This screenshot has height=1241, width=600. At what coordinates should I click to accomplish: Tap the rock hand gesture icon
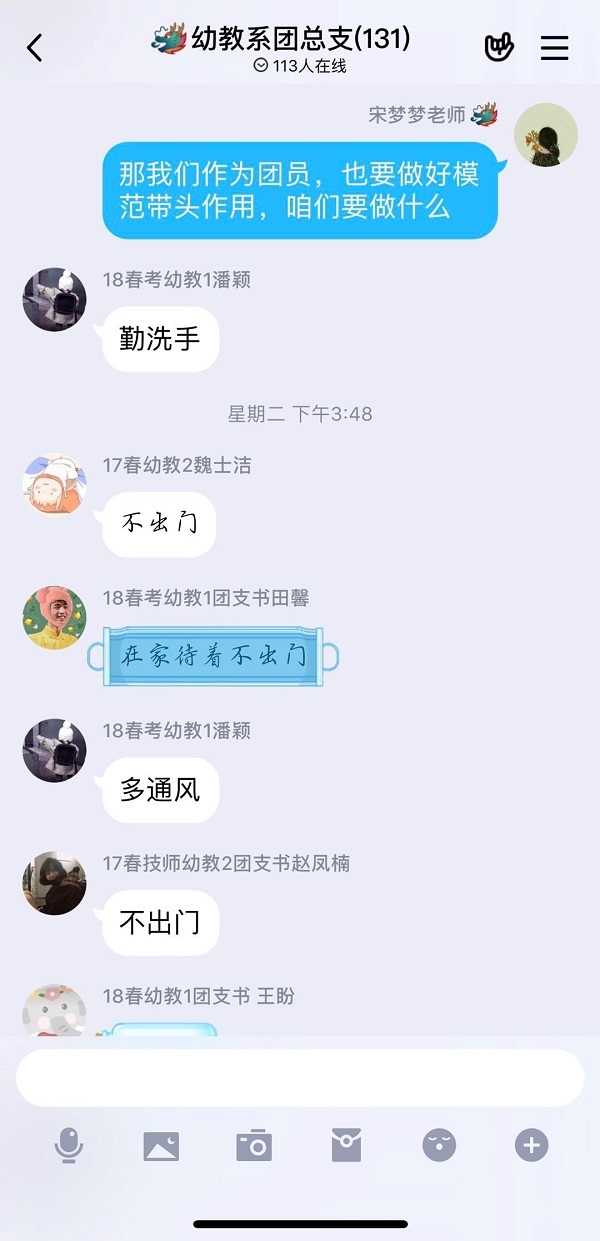coord(498,47)
